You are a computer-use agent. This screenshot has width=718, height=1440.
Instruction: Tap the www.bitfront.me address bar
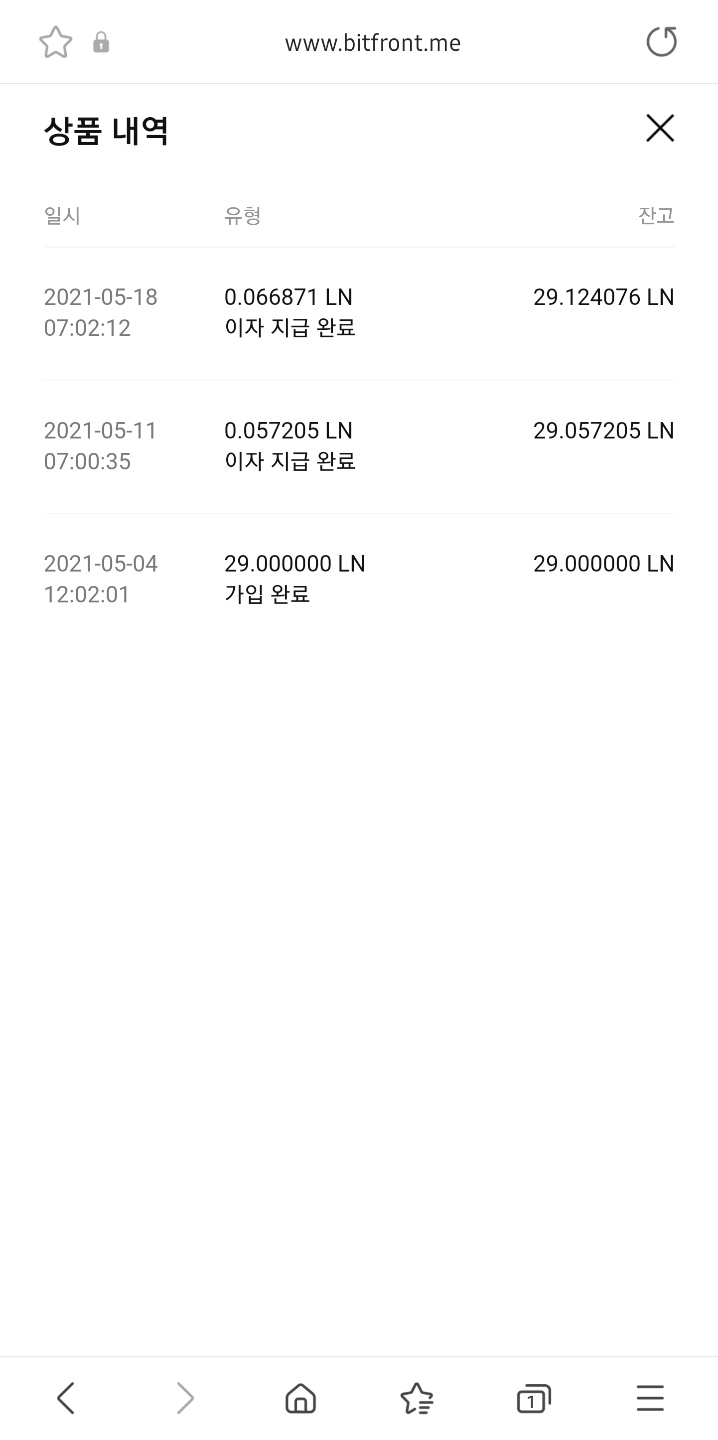[372, 43]
